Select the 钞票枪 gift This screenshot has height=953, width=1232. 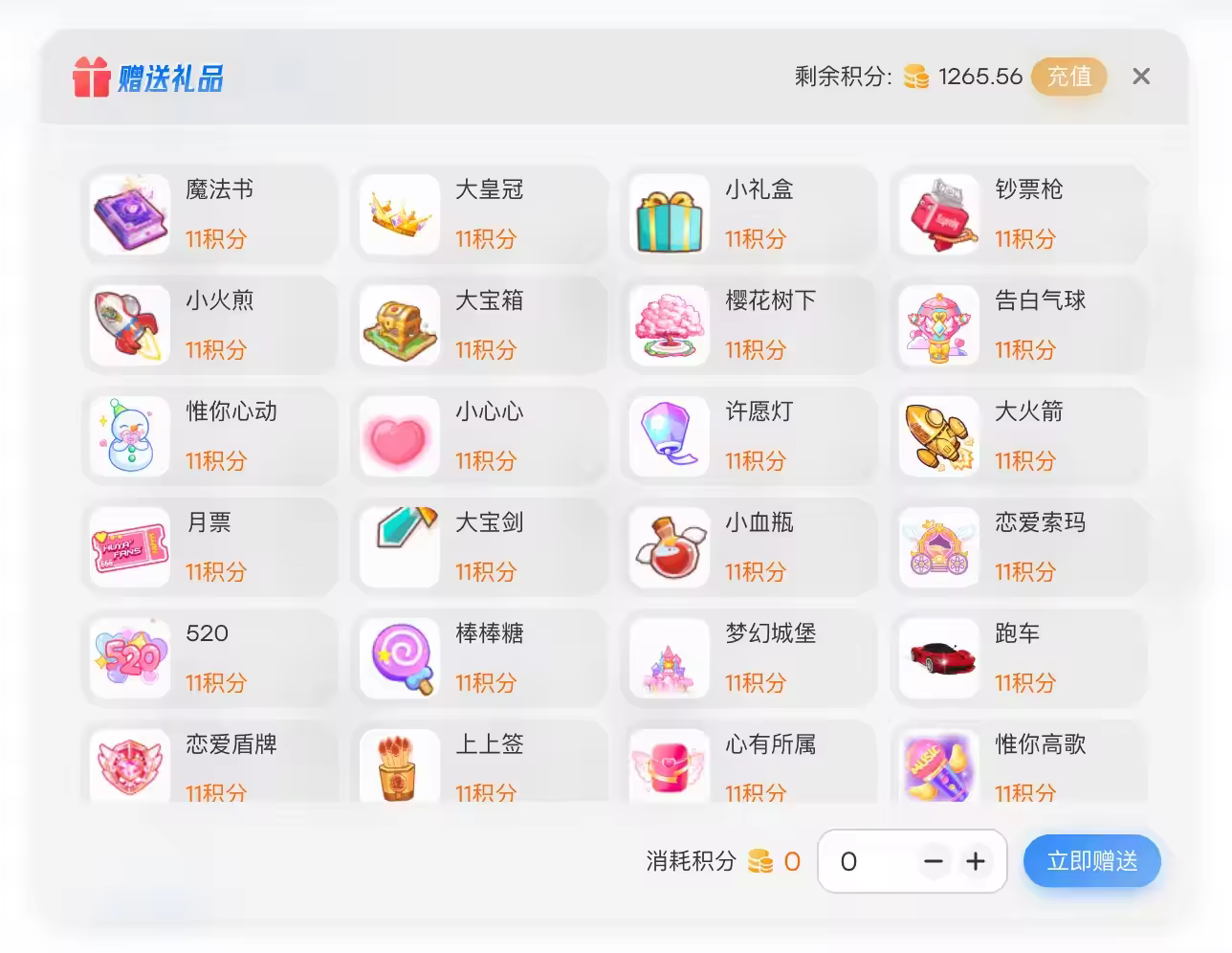pos(1019,214)
